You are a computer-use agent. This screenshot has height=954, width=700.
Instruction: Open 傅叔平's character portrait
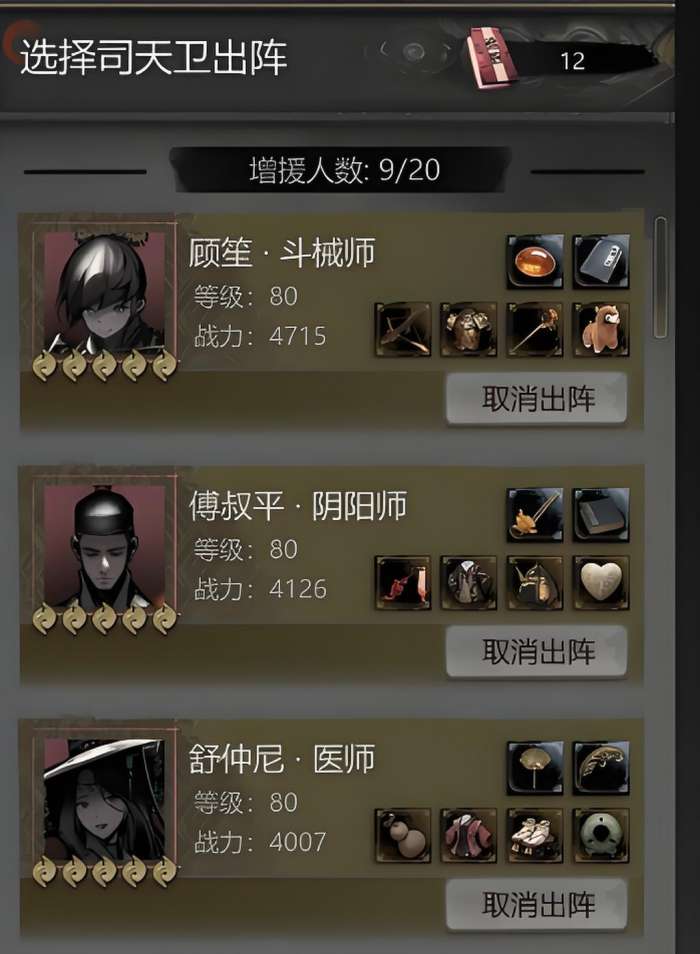[x=105, y=549]
